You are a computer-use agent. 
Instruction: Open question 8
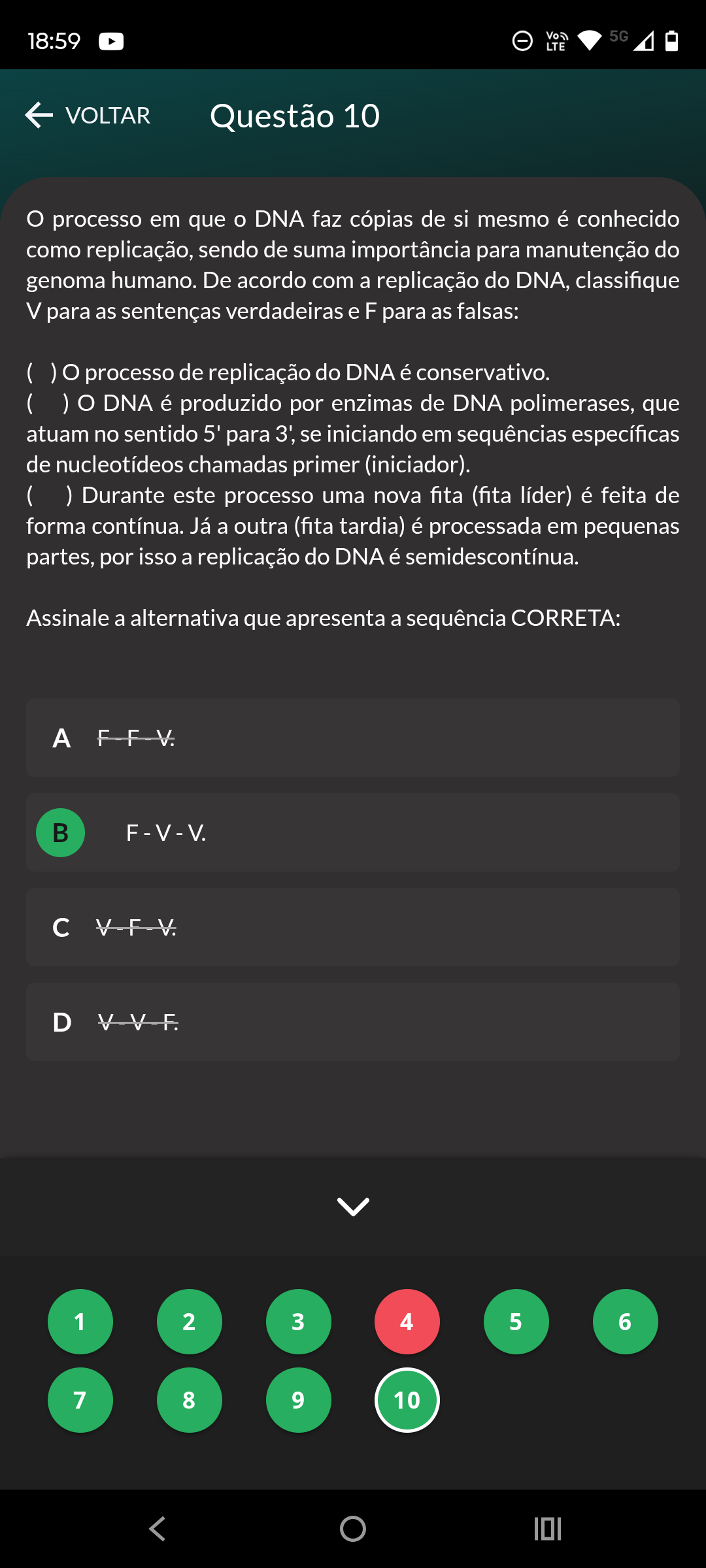(x=189, y=1400)
